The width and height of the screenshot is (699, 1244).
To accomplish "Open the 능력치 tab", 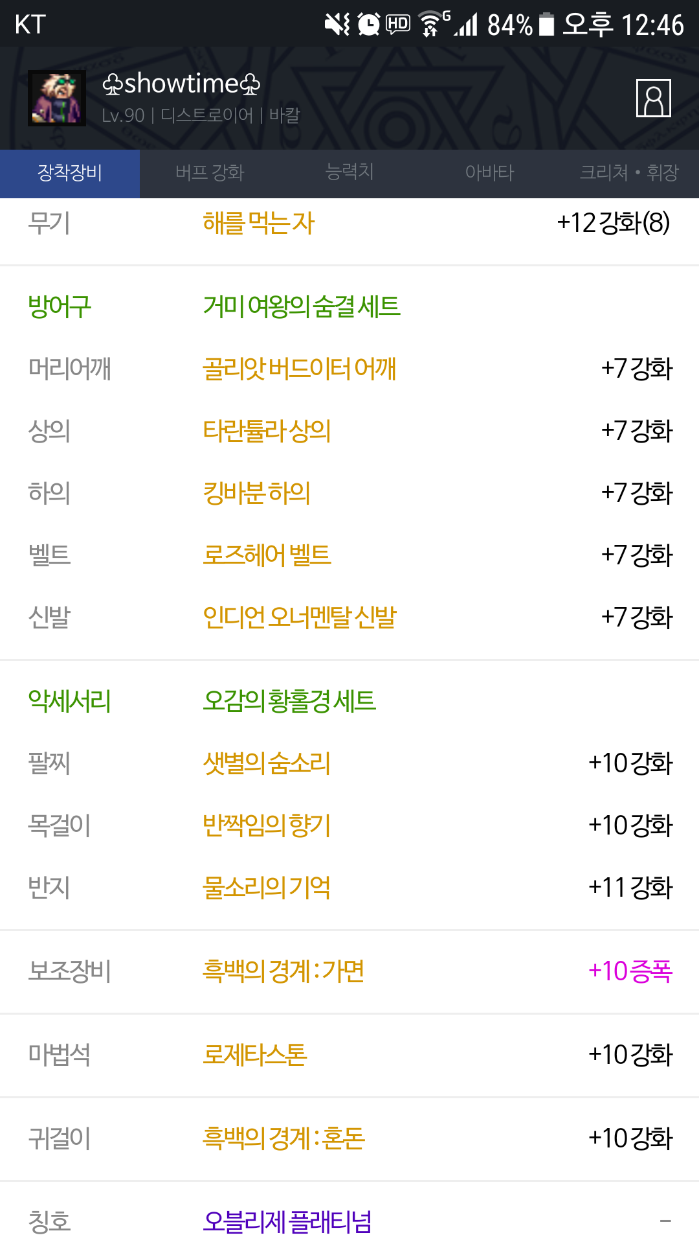I will (x=349, y=172).
